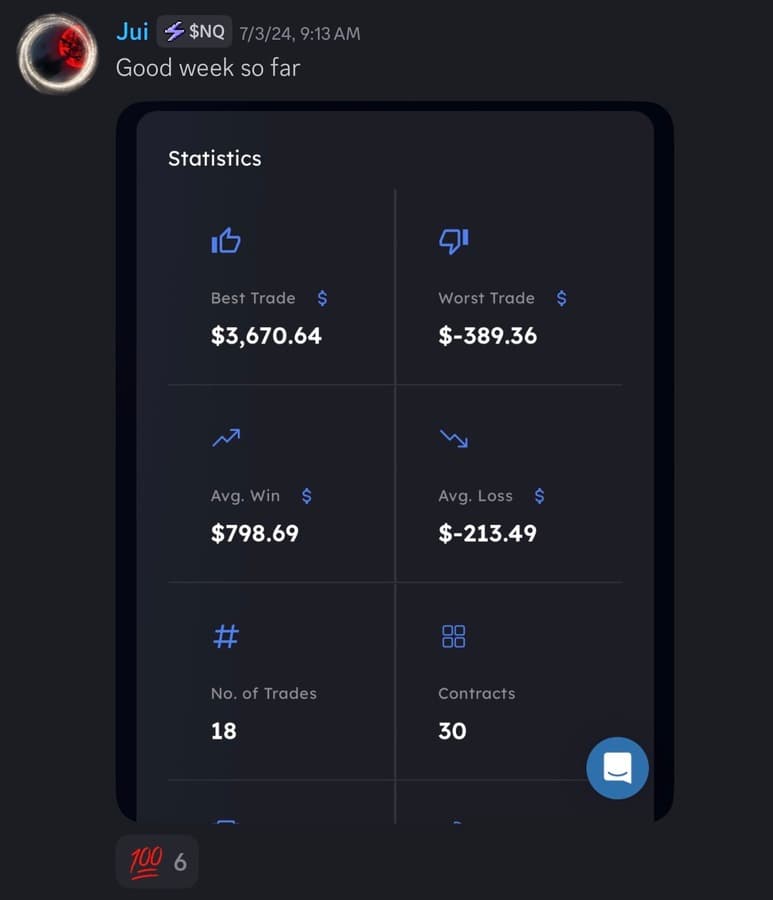
Task: Toggle the dollar sign next to Avg. Loss
Action: tap(539, 495)
